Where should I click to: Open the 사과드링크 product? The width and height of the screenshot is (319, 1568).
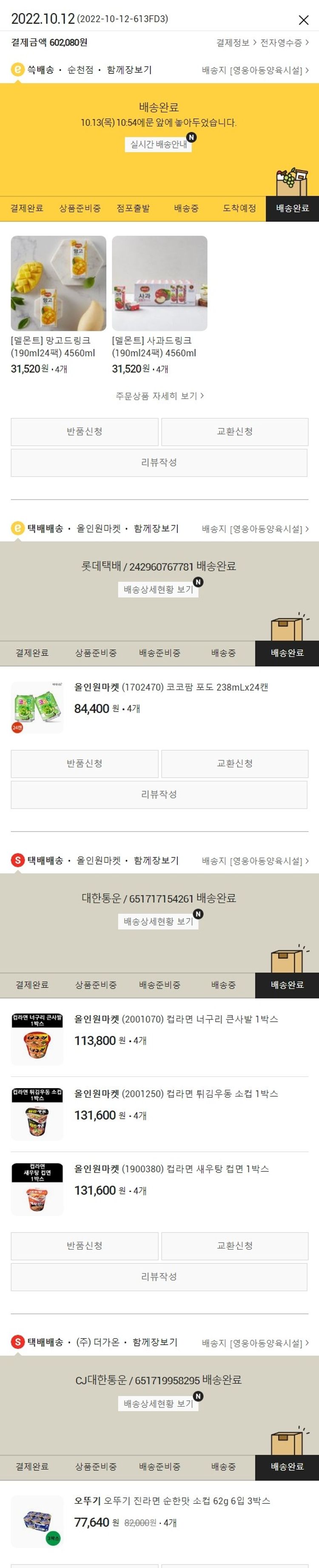[x=160, y=284]
